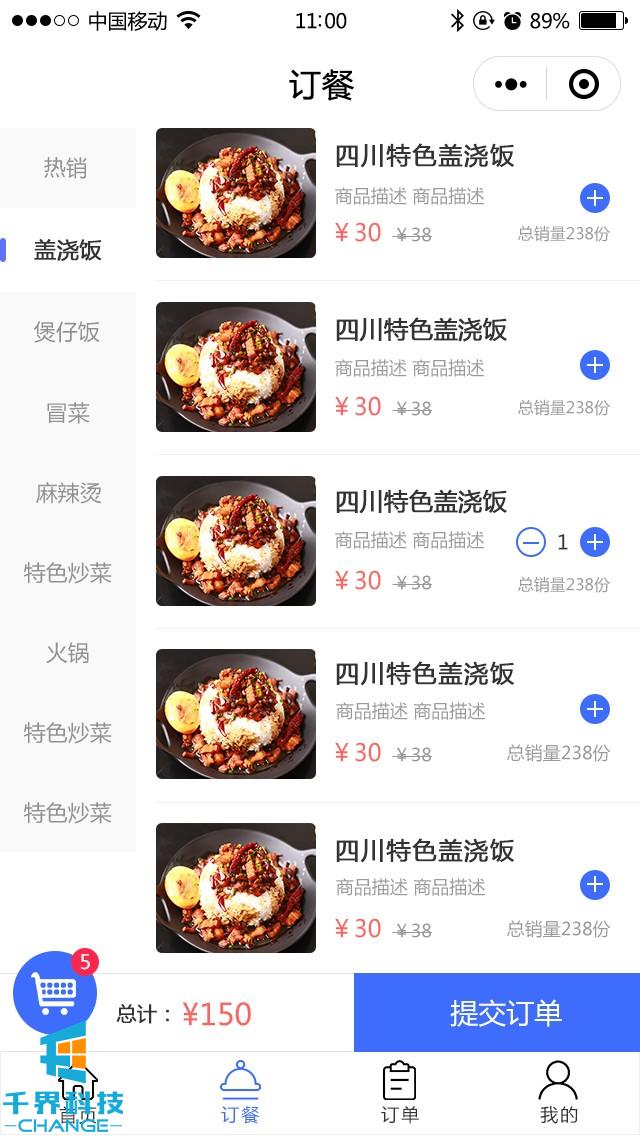Open the mini program more options menu
640x1136 pixels.
(x=510, y=84)
